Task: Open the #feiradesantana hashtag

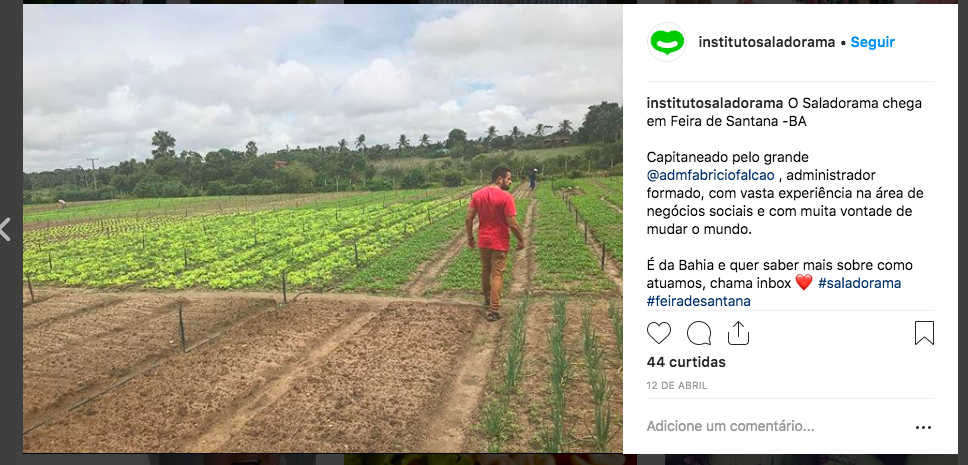Action: tap(698, 301)
